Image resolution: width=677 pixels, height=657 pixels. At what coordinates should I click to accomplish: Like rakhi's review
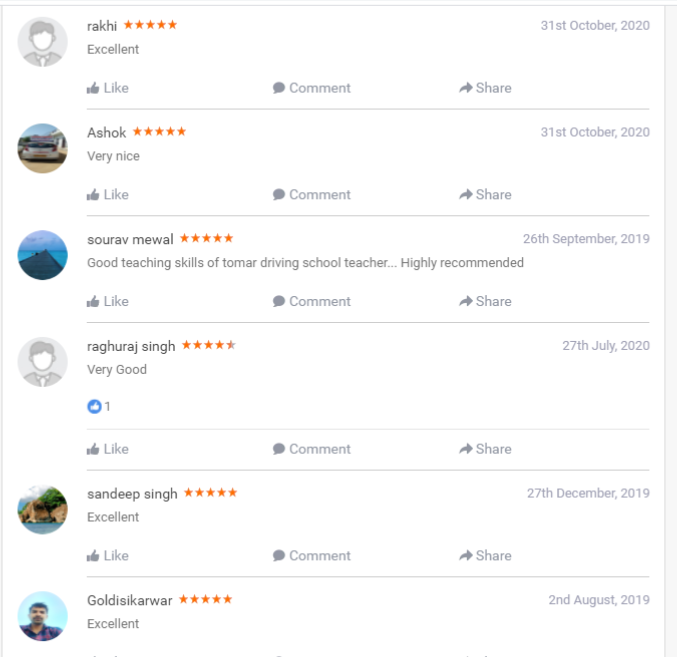pyautogui.click(x=107, y=88)
